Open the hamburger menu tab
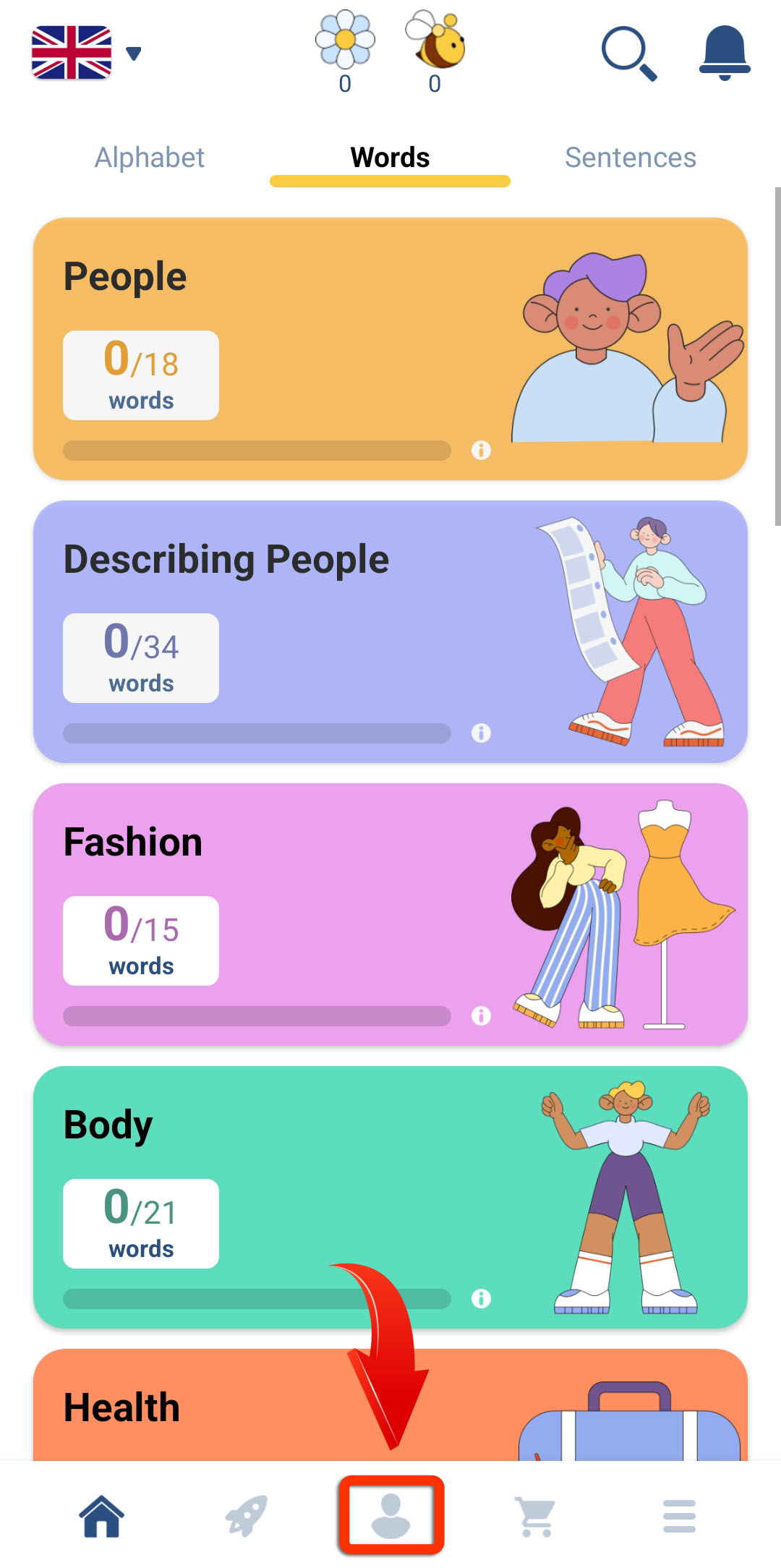The image size is (781, 1568). pyautogui.click(x=679, y=1516)
